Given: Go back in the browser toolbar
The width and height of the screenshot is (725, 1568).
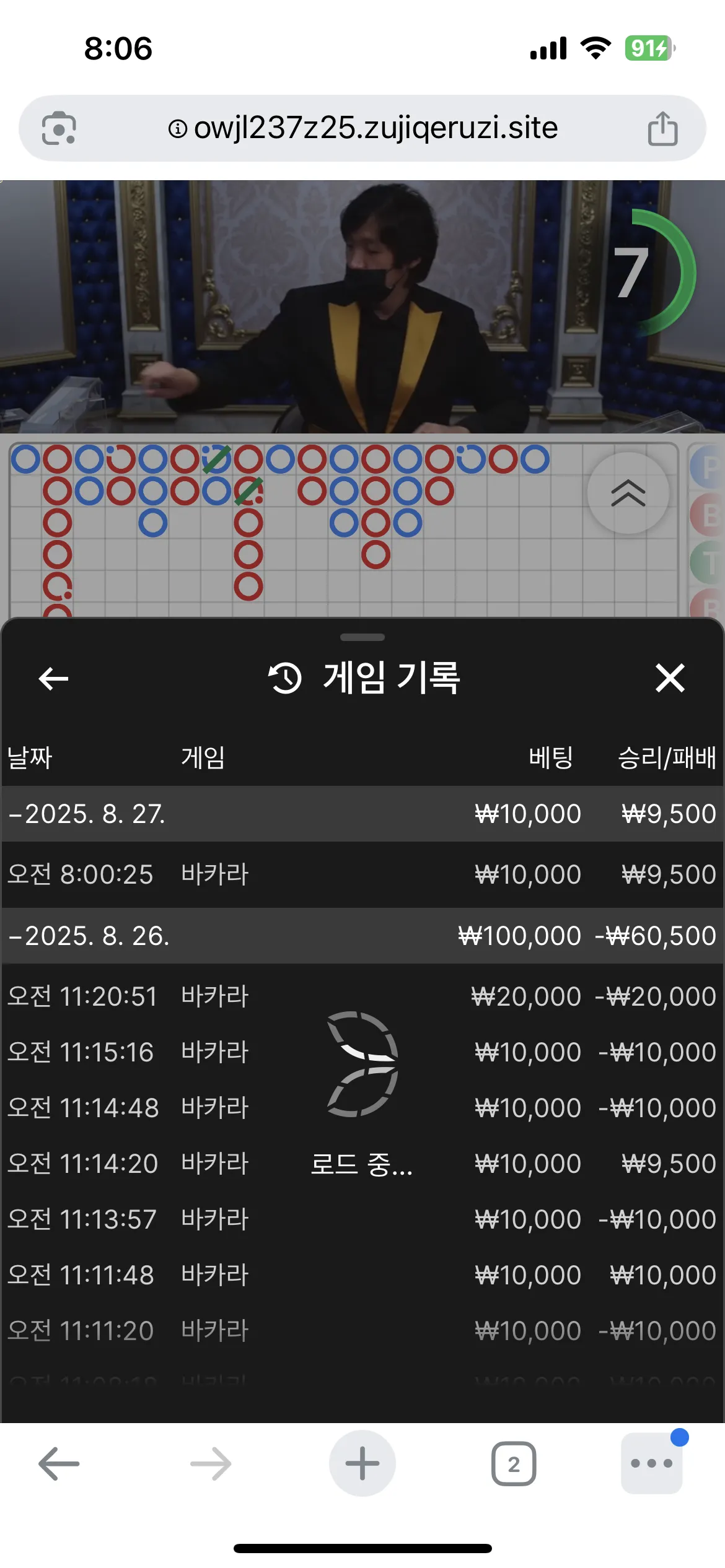Looking at the screenshot, I should (59, 1464).
